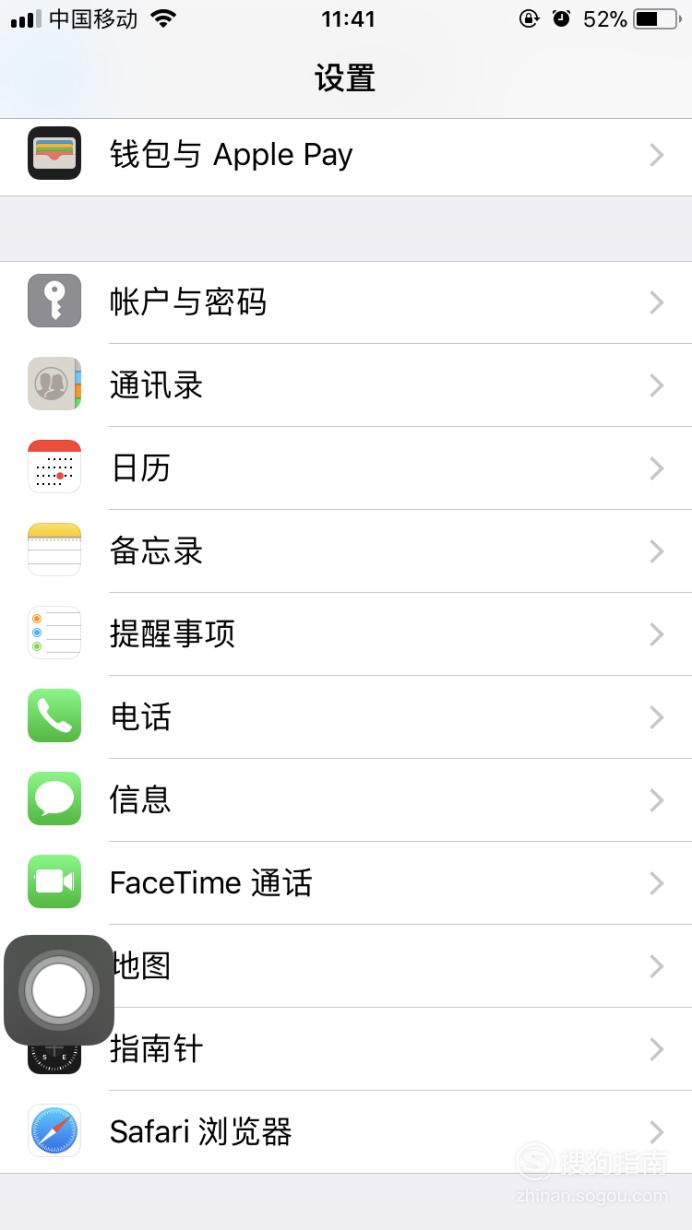Open FaceTime 通话 settings
The width and height of the screenshot is (692, 1230).
(x=346, y=883)
